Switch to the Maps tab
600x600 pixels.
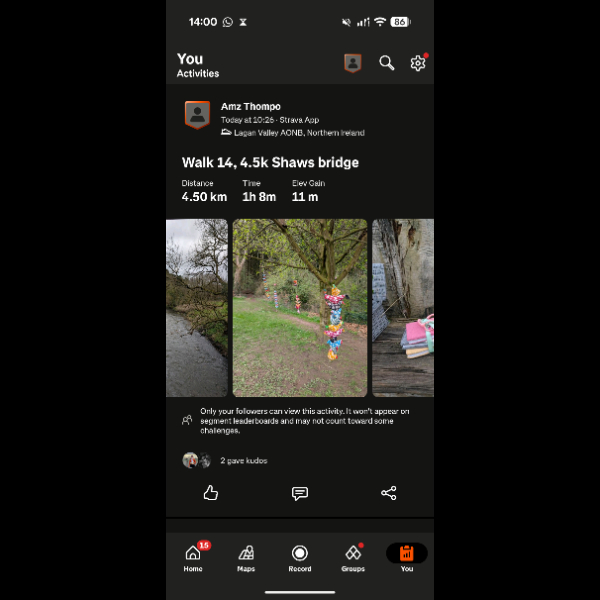click(246, 558)
